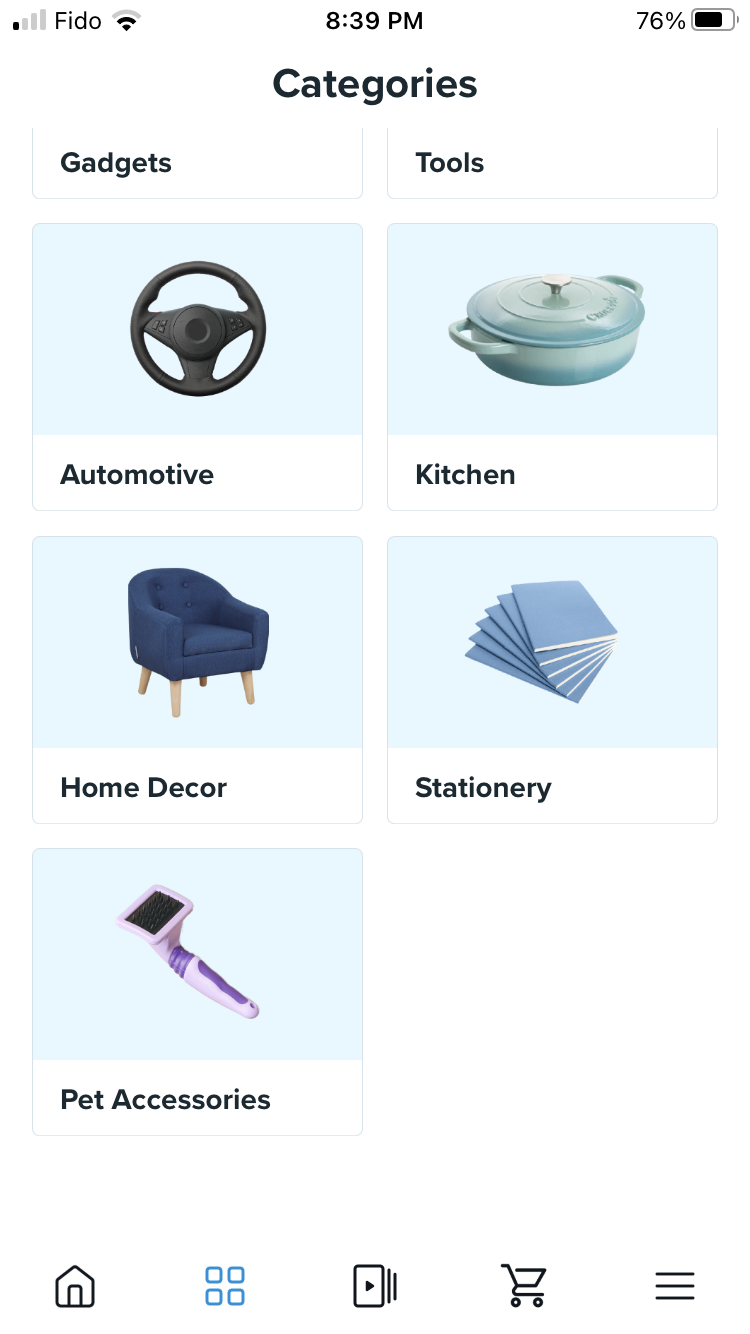Screen dimensions: 750x1334
Task: View the Home Decor category
Action: [x=197, y=679]
